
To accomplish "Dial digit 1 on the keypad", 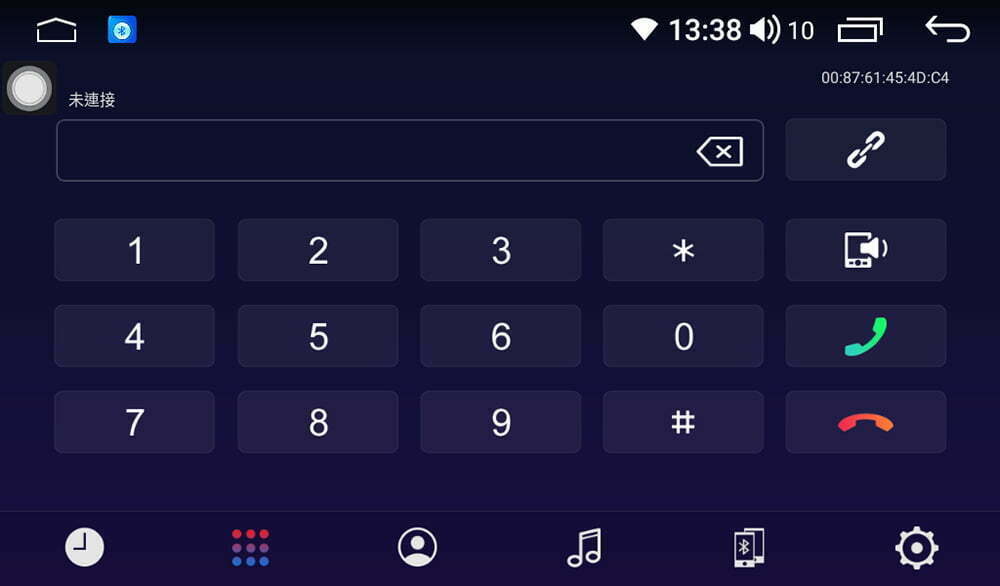I will 134,250.
